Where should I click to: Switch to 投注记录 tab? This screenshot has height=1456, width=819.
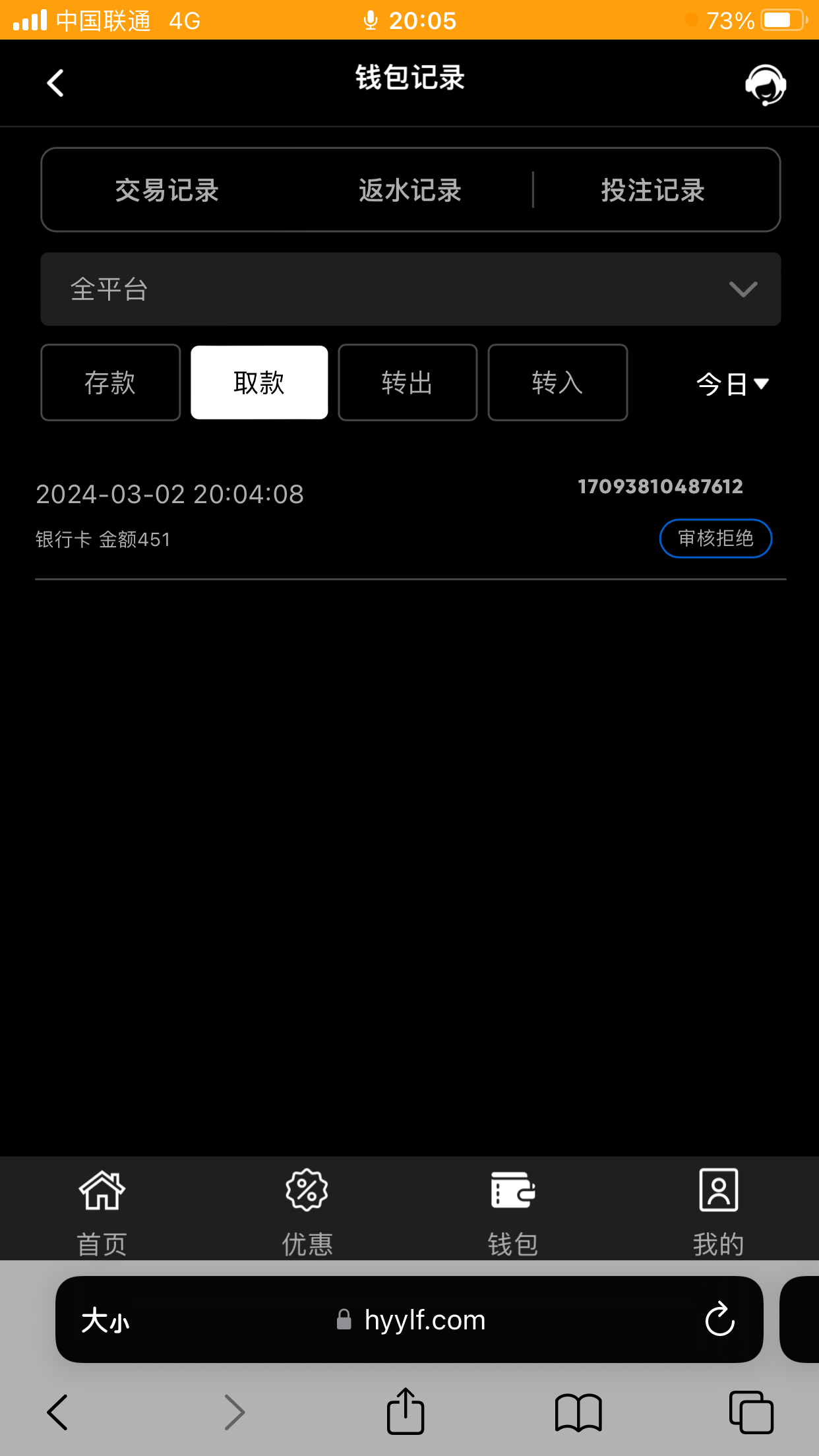653,191
